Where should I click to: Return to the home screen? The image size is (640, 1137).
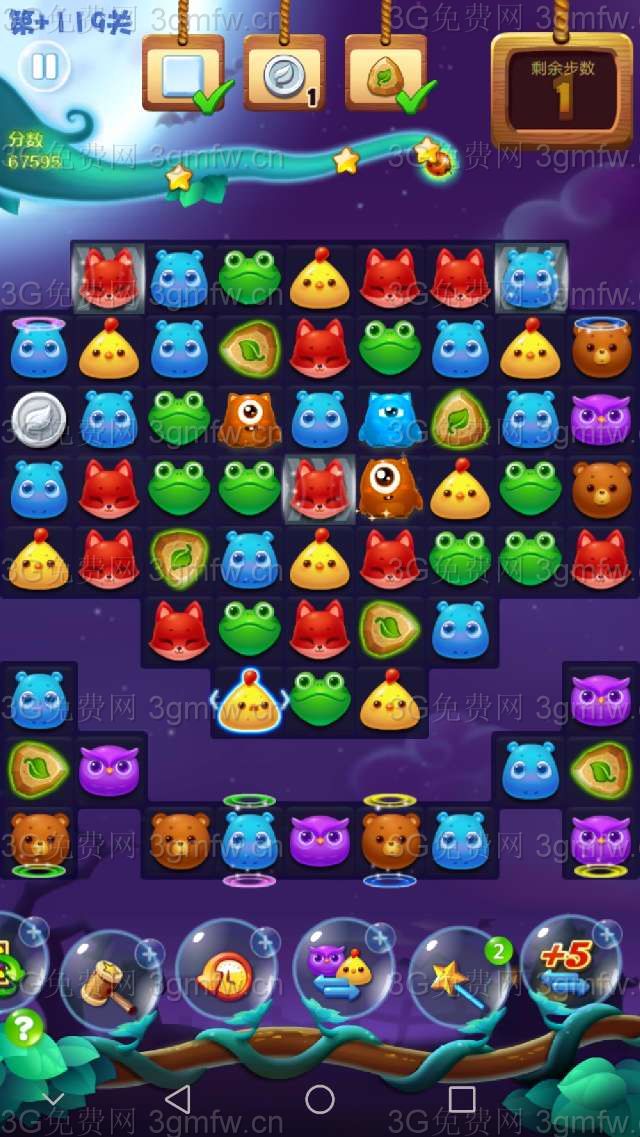click(320, 1100)
